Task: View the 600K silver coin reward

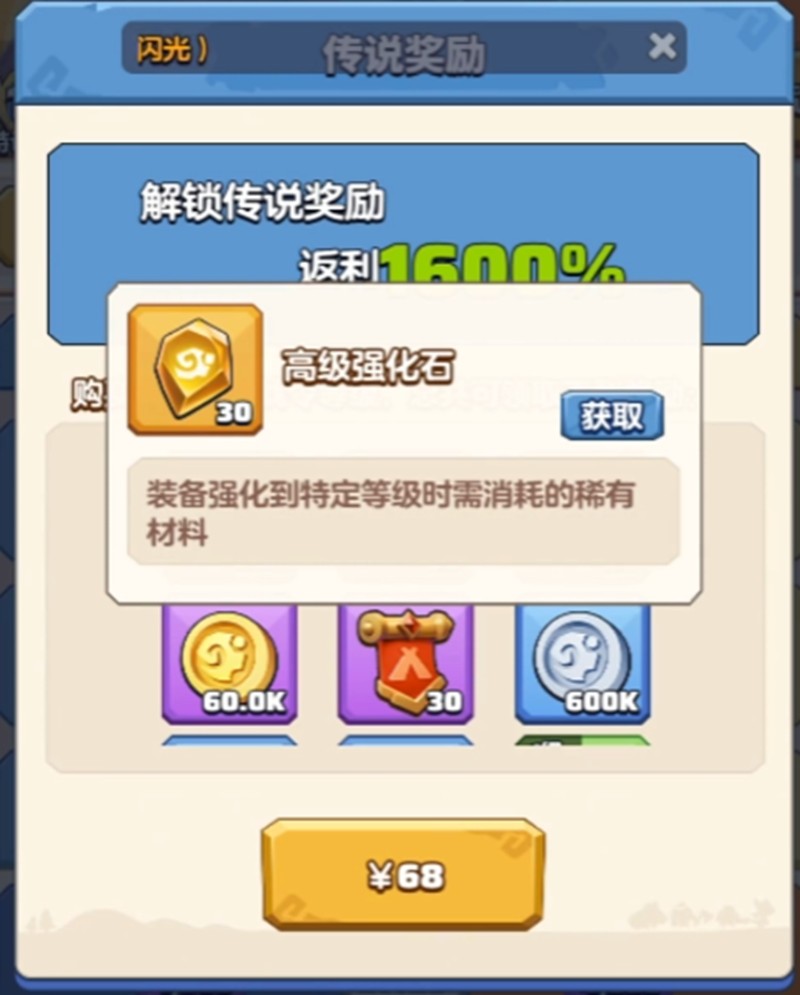Action: tap(582, 663)
